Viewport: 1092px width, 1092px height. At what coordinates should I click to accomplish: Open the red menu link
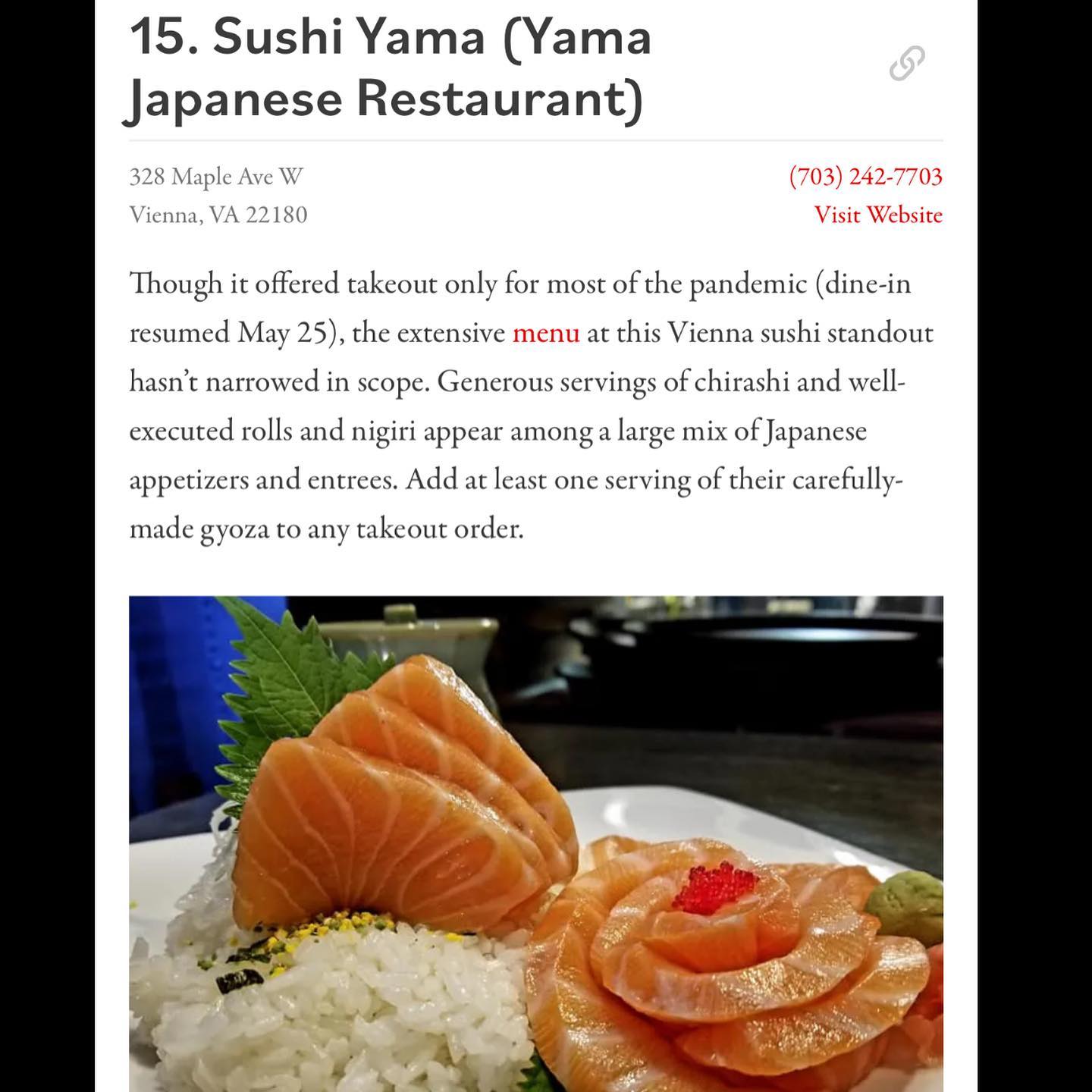(x=546, y=333)
